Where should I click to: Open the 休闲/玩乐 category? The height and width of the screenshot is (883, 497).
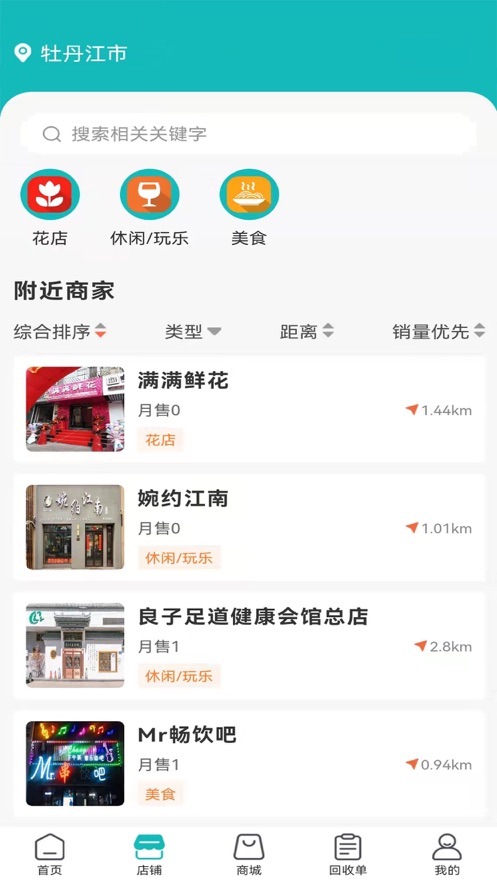click(149, 207)
